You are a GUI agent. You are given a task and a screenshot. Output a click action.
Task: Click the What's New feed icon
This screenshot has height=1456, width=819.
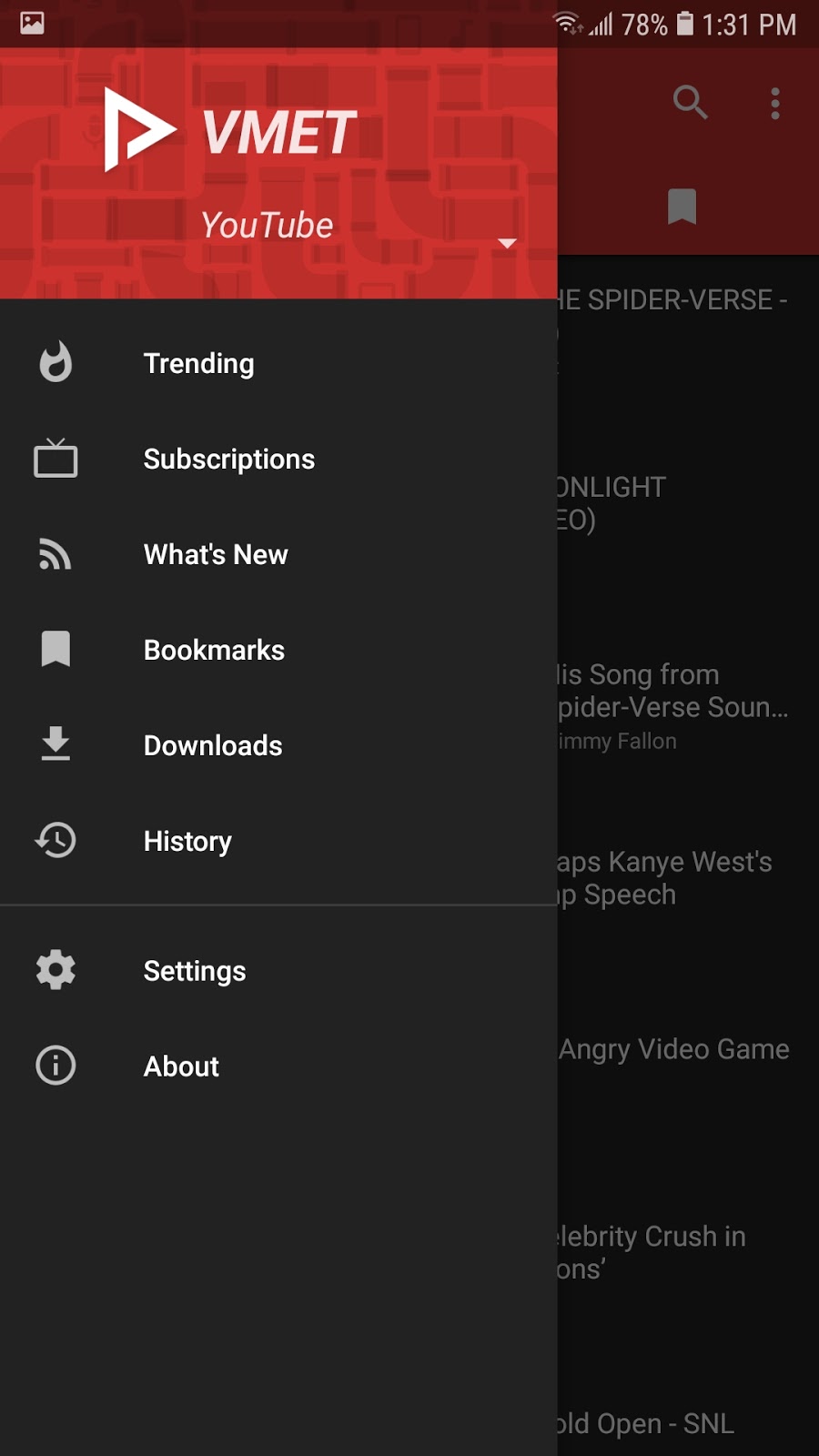(56, 555)
